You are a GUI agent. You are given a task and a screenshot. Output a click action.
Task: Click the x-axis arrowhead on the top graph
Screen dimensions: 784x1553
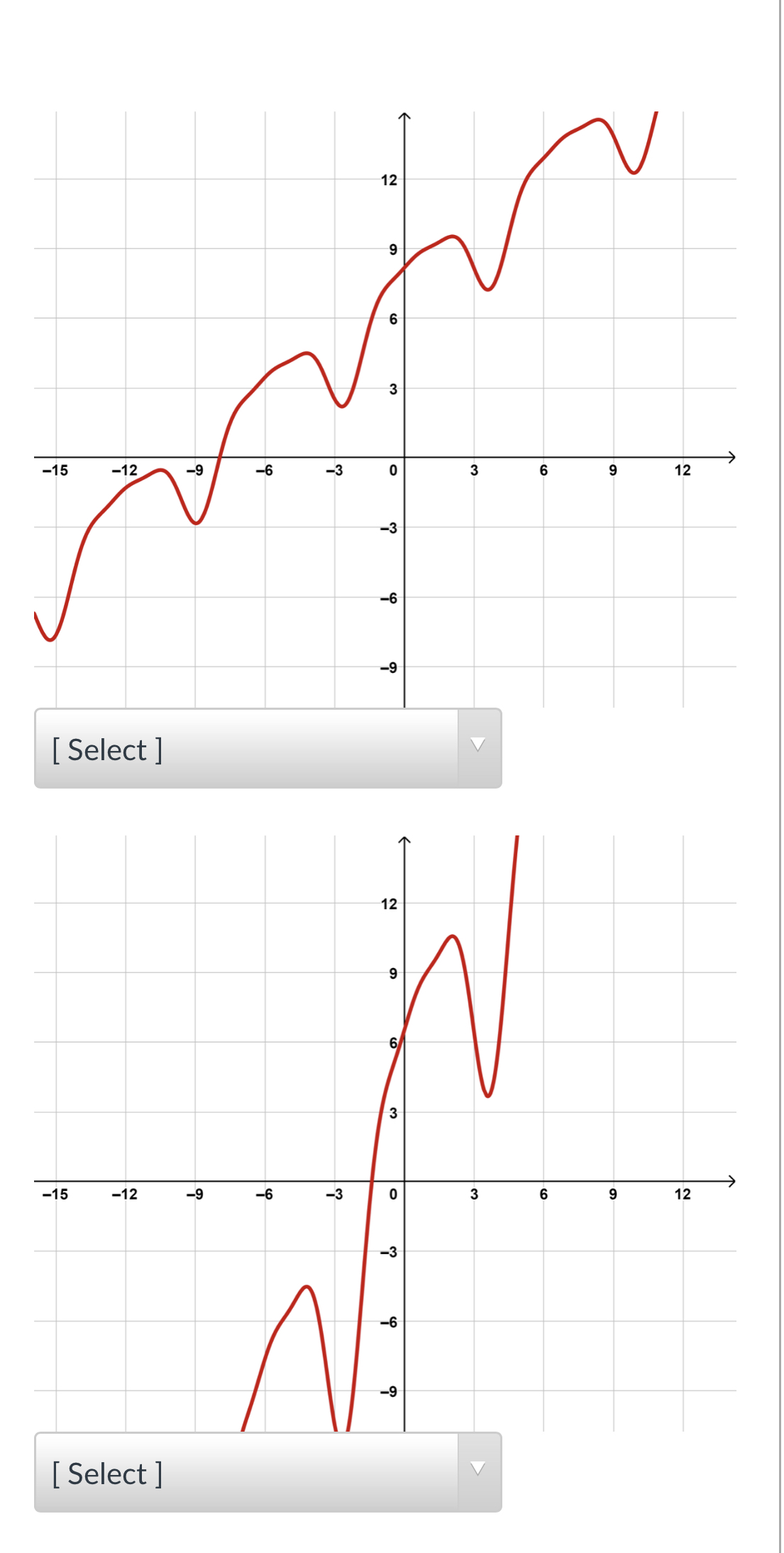coord(732,459)
